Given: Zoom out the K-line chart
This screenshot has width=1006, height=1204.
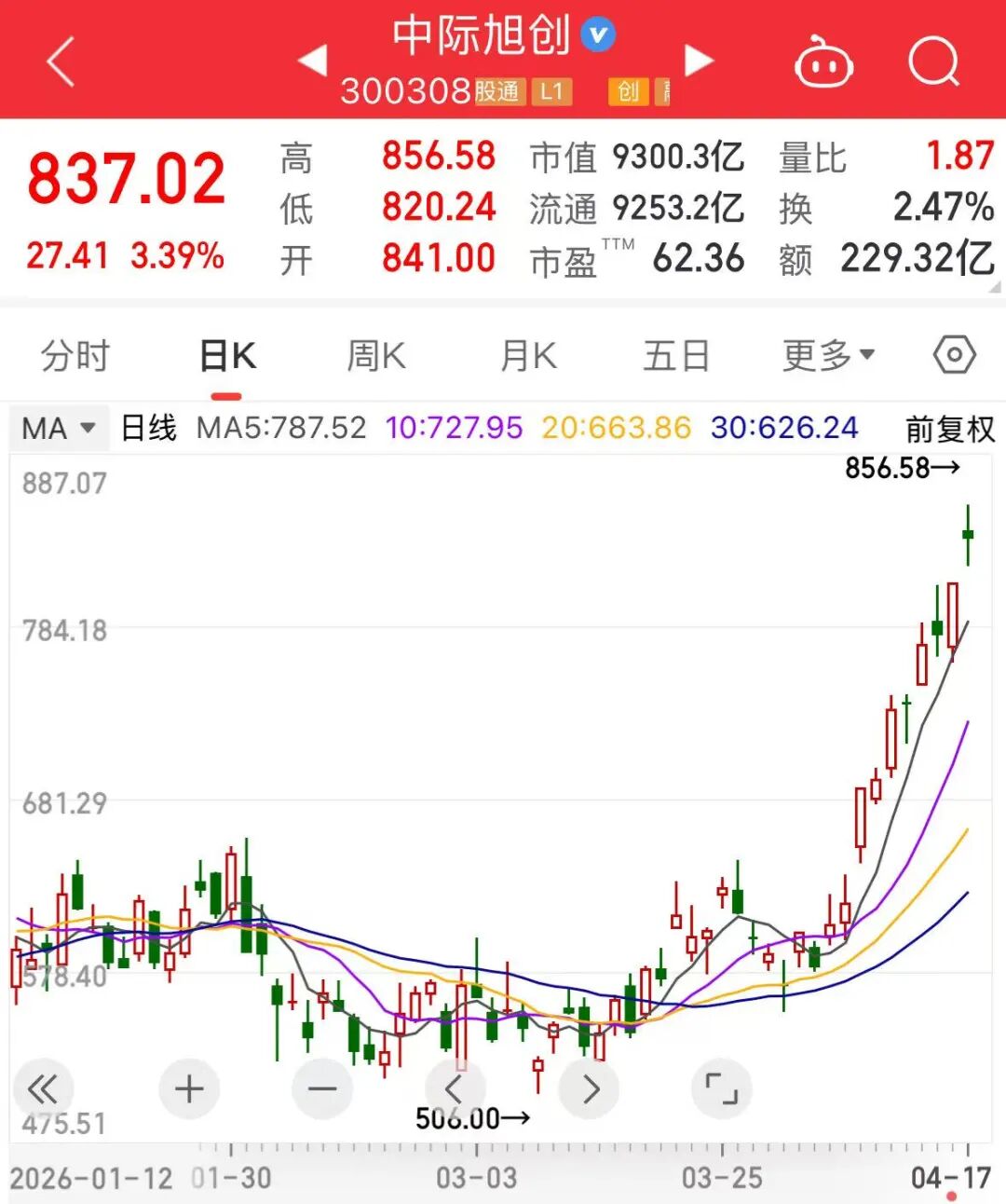Looking at the screenshot, I should [x=322, y=1088].
